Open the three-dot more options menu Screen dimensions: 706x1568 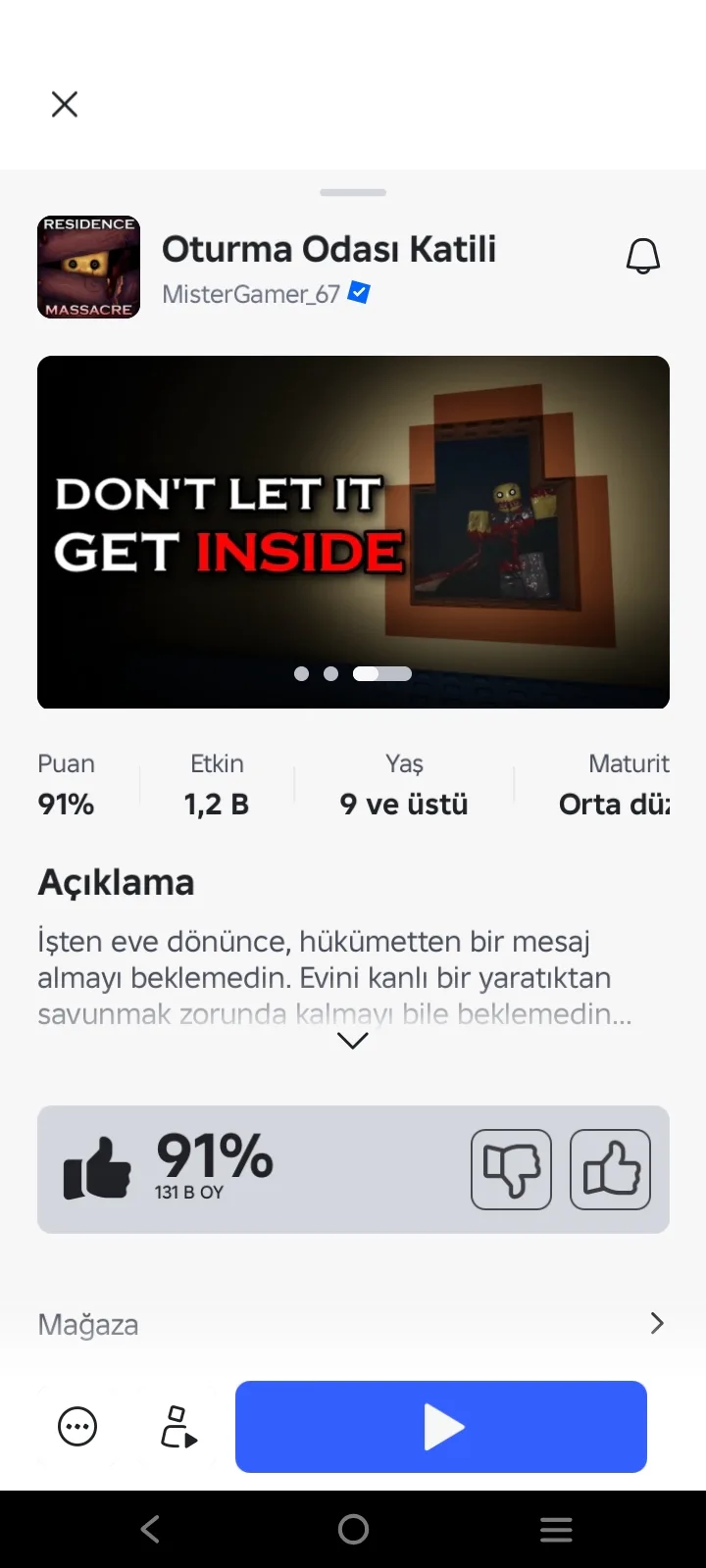coord(77,1427)
